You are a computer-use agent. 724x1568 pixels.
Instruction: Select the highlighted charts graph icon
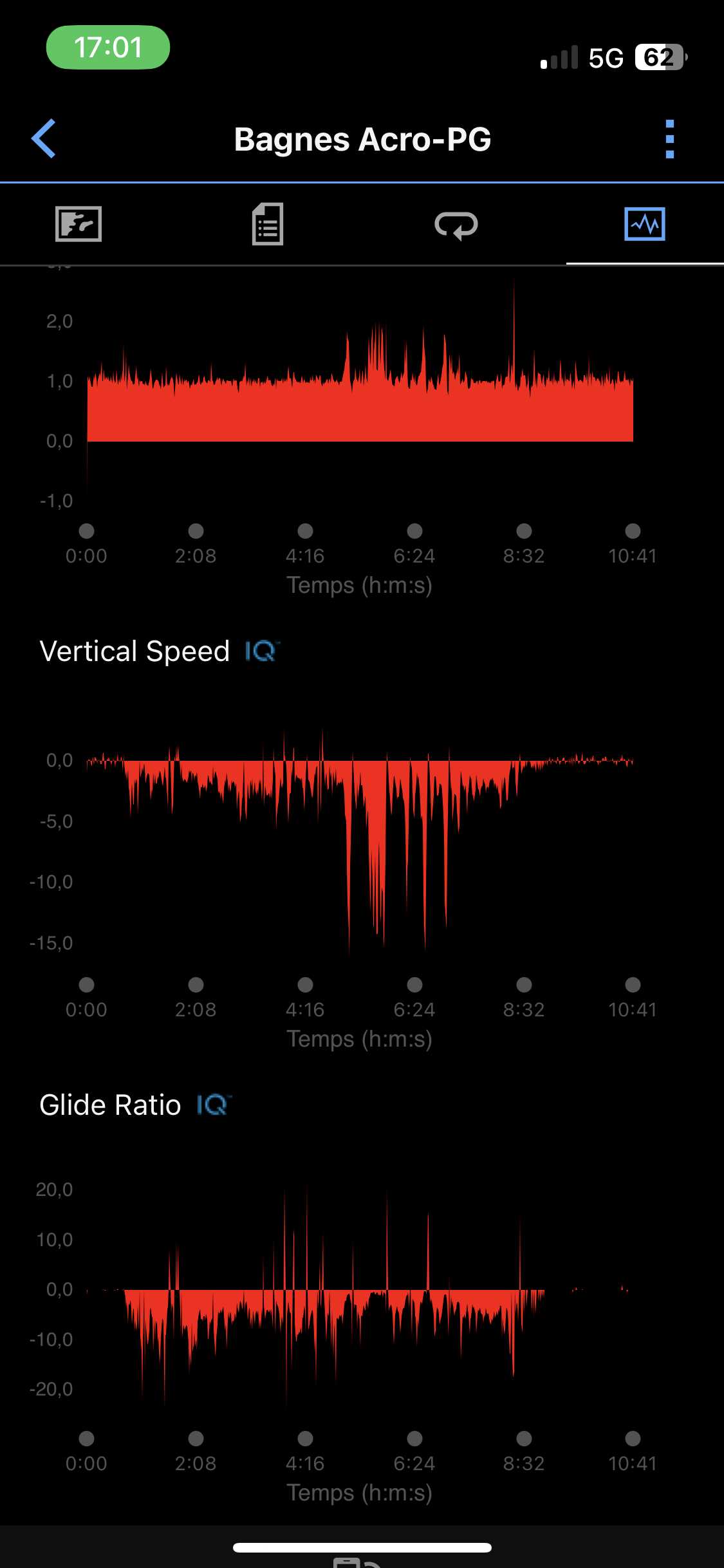click(645, 225)
